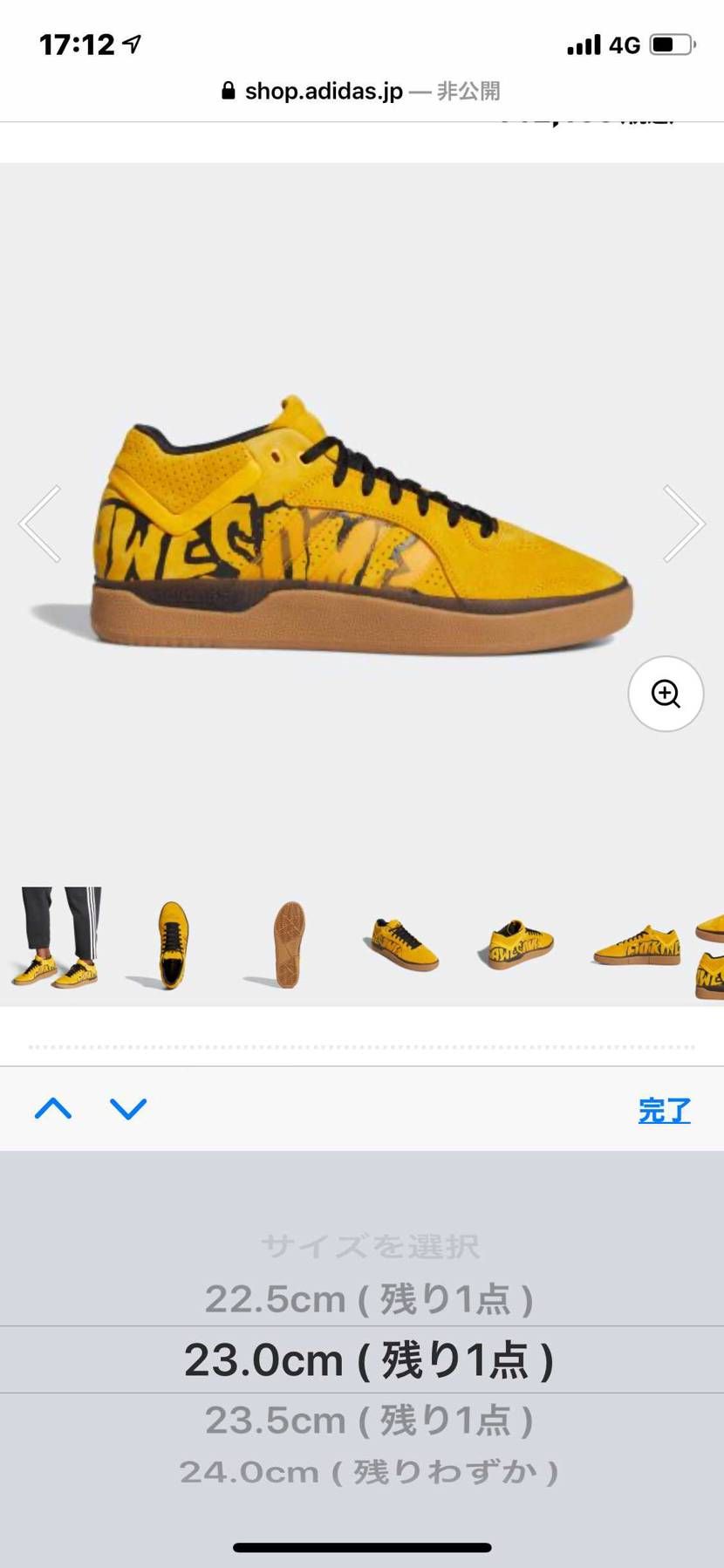Image resolution: width=724 pixels, height=1568 pixels.
Task: Pick the 24.0cm size option
Action: tap(368, 1472)
